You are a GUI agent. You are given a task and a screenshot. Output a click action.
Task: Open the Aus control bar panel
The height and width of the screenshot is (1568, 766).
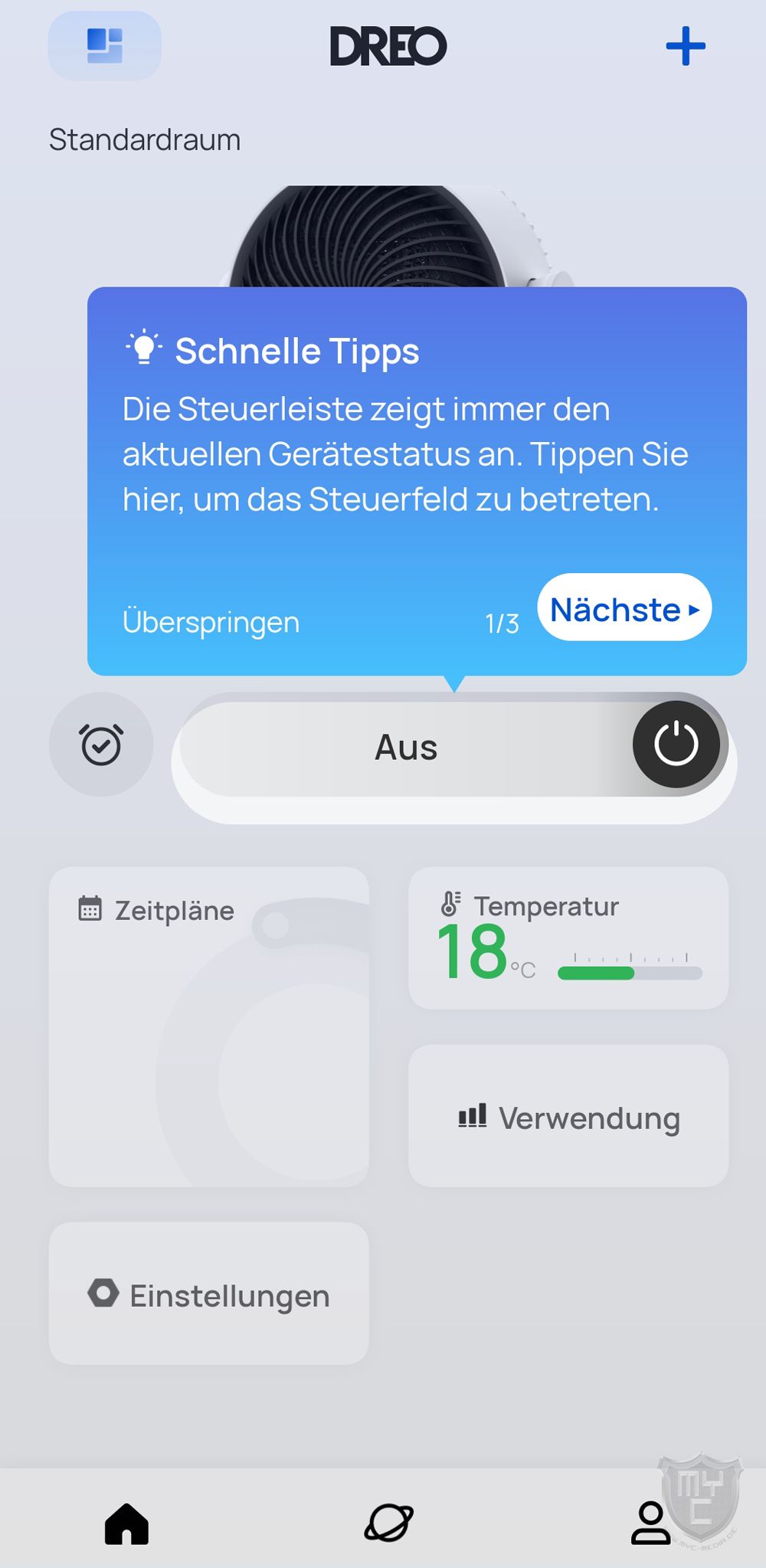(406, 748)
